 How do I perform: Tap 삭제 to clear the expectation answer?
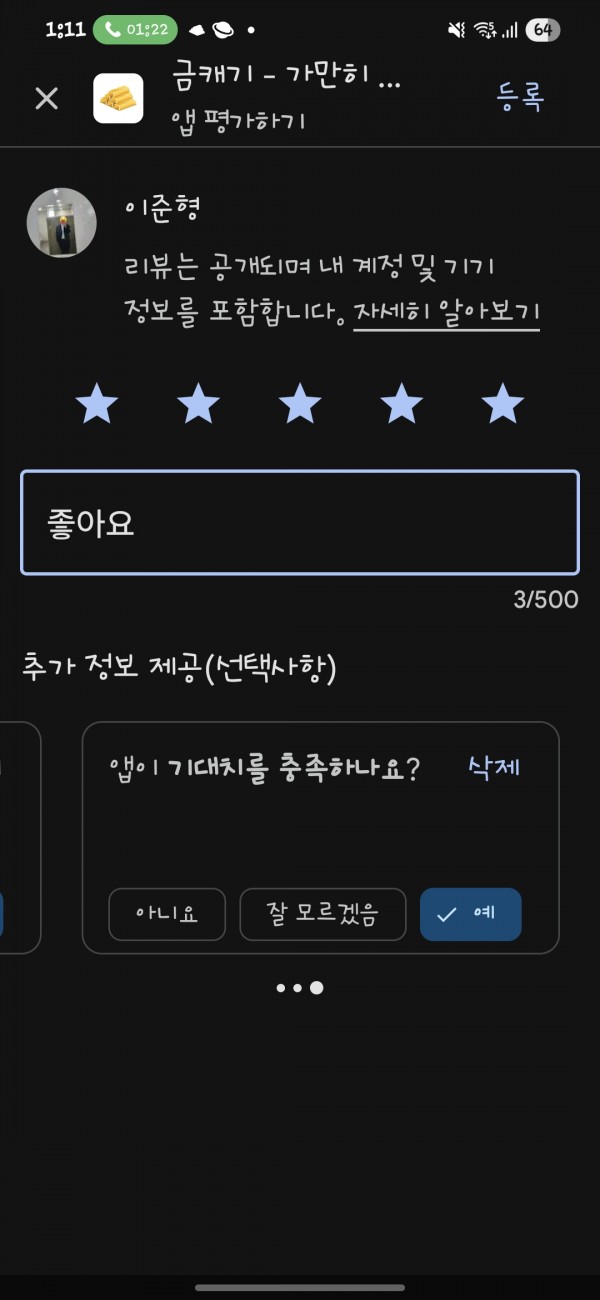click(494, 768)
